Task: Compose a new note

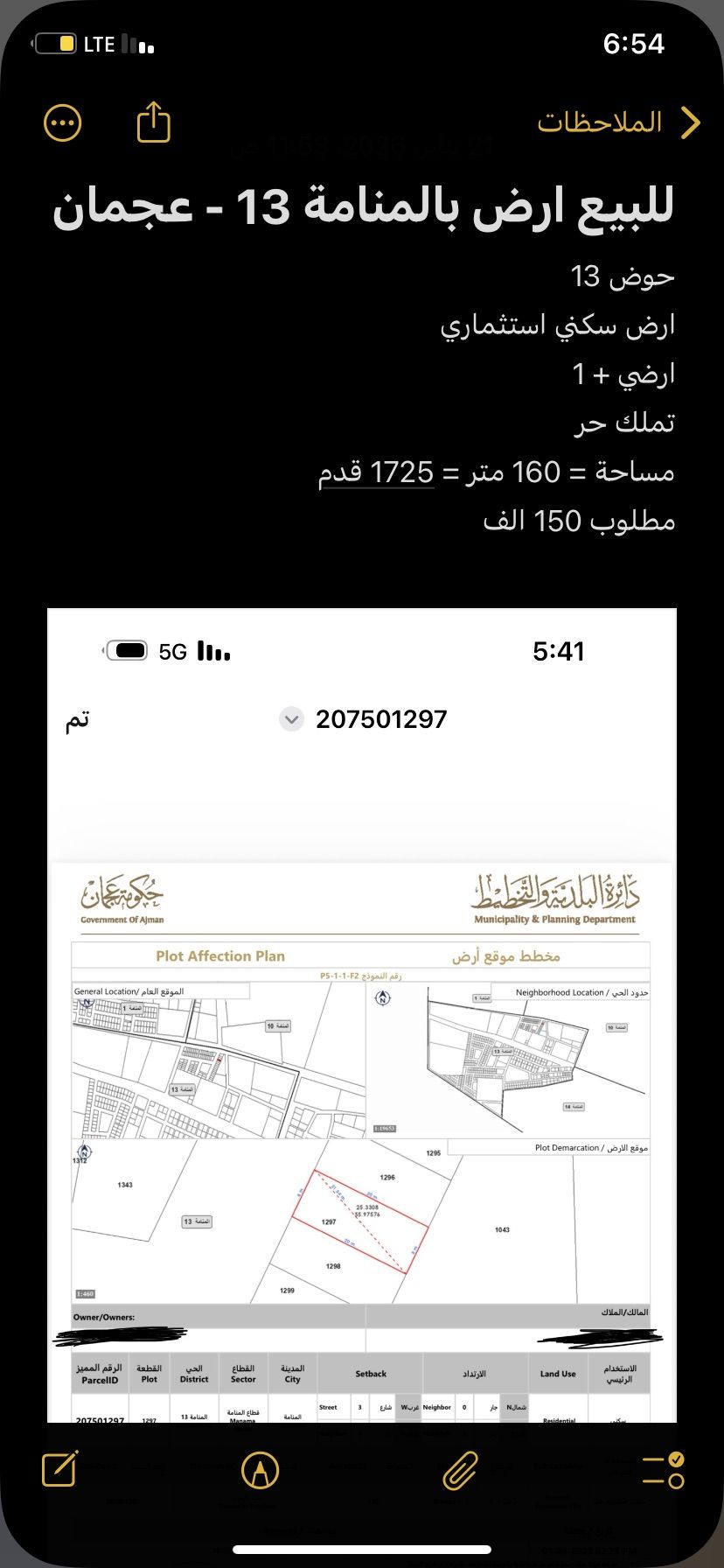Action: pyautogui.click(x=60, y=1469)
